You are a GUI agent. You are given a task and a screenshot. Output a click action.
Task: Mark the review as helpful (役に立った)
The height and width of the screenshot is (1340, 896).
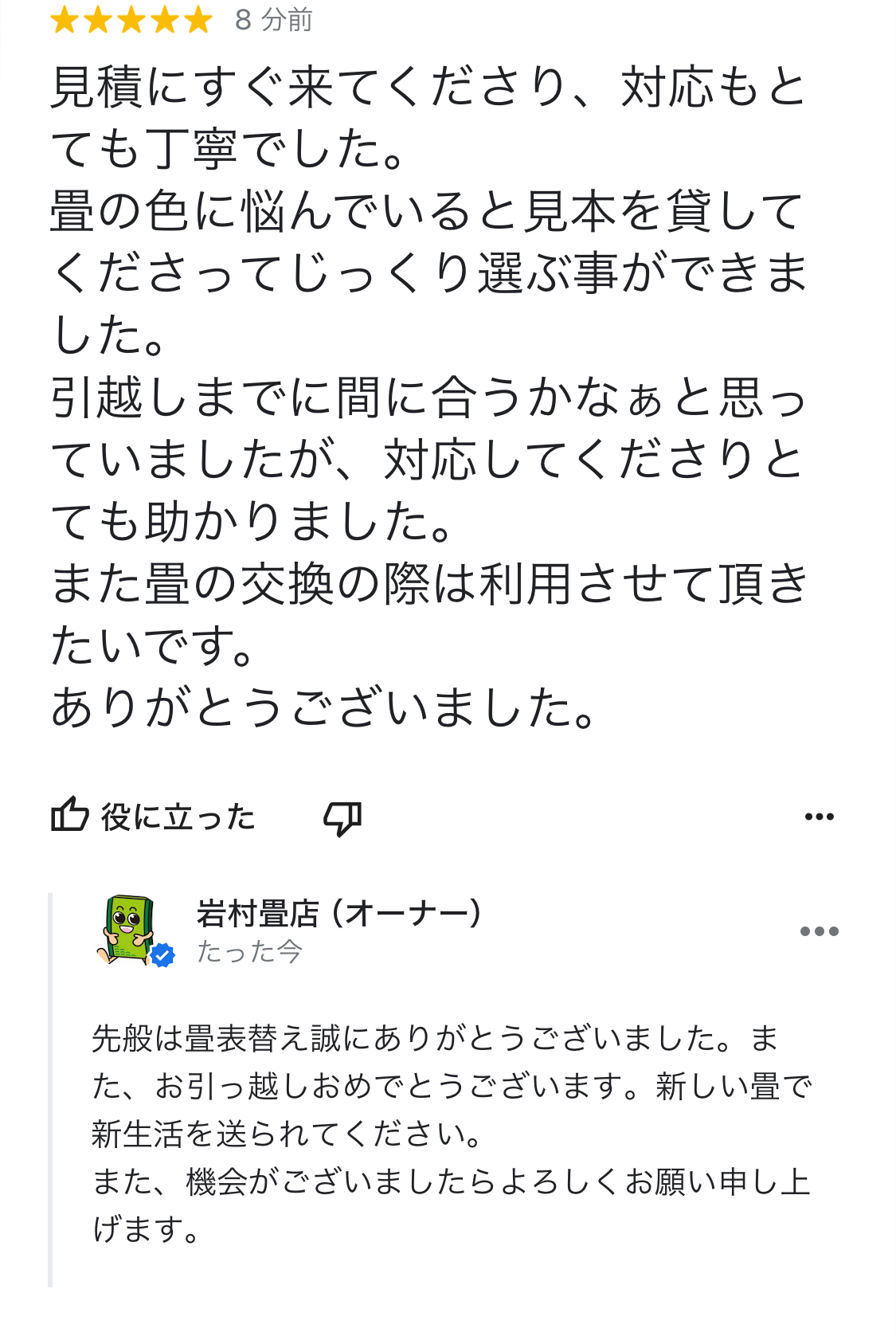pos(153,817)
